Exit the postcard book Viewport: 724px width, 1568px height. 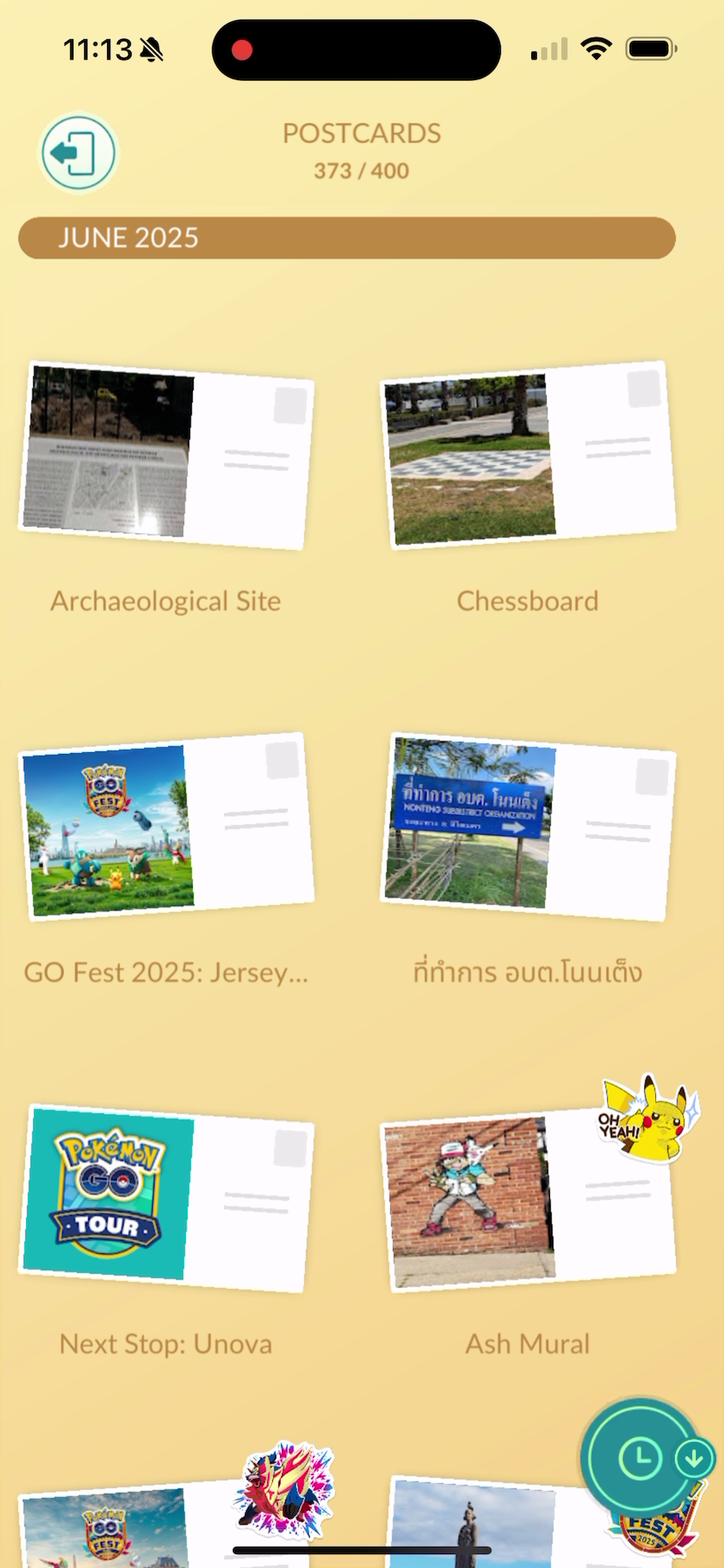pyautogui.click(x=78, y=153)
